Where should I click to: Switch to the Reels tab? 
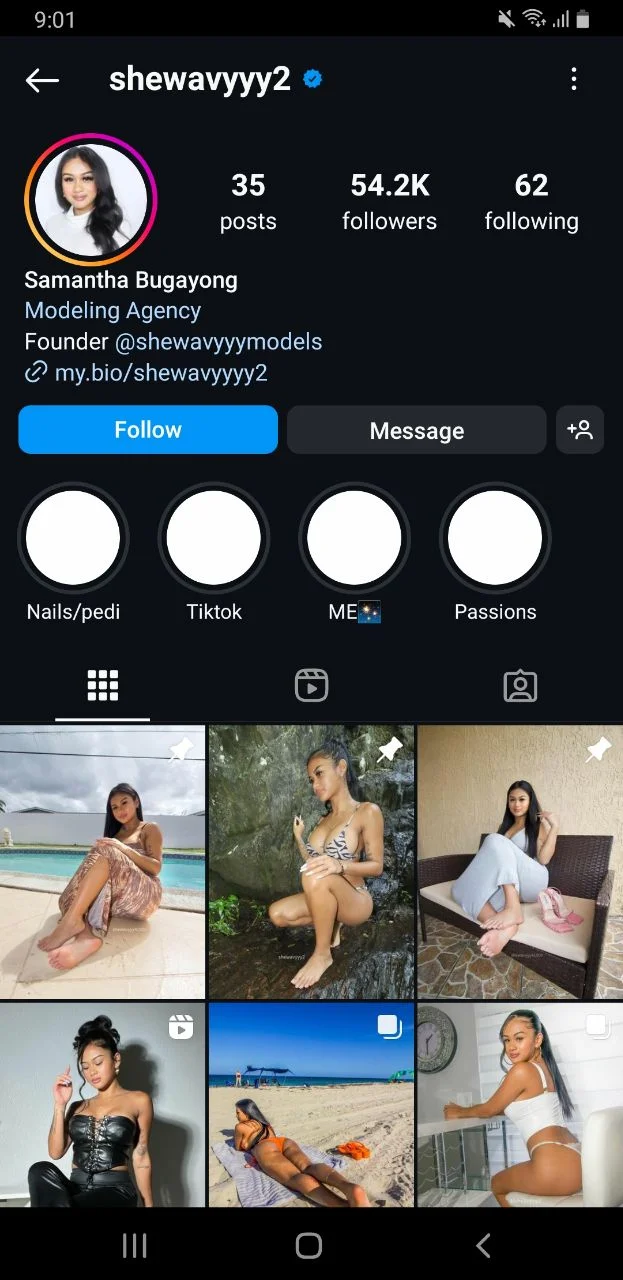click(311, 686)
